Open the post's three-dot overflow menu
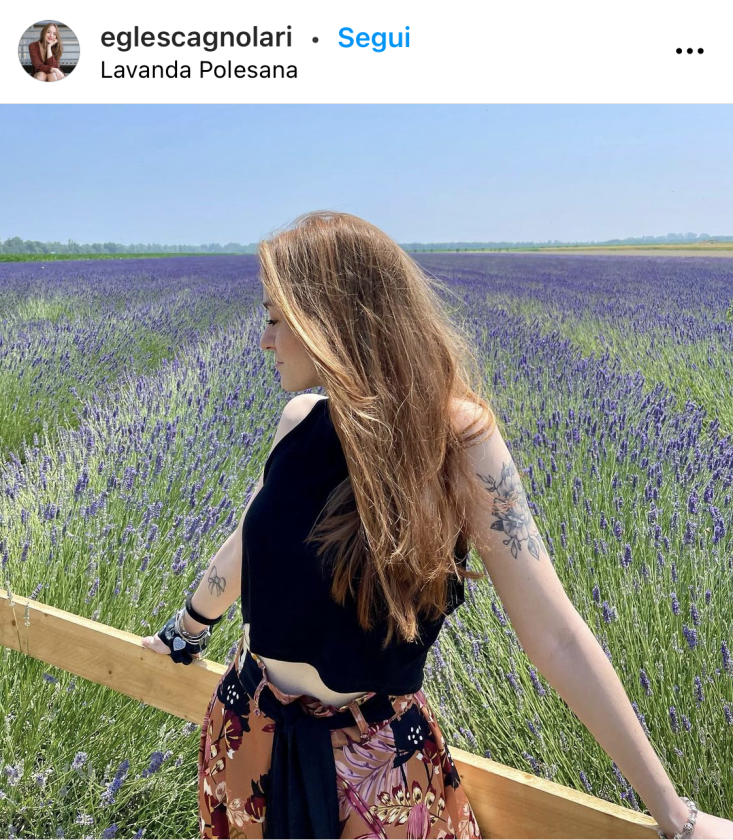 [x=689, y=51]
